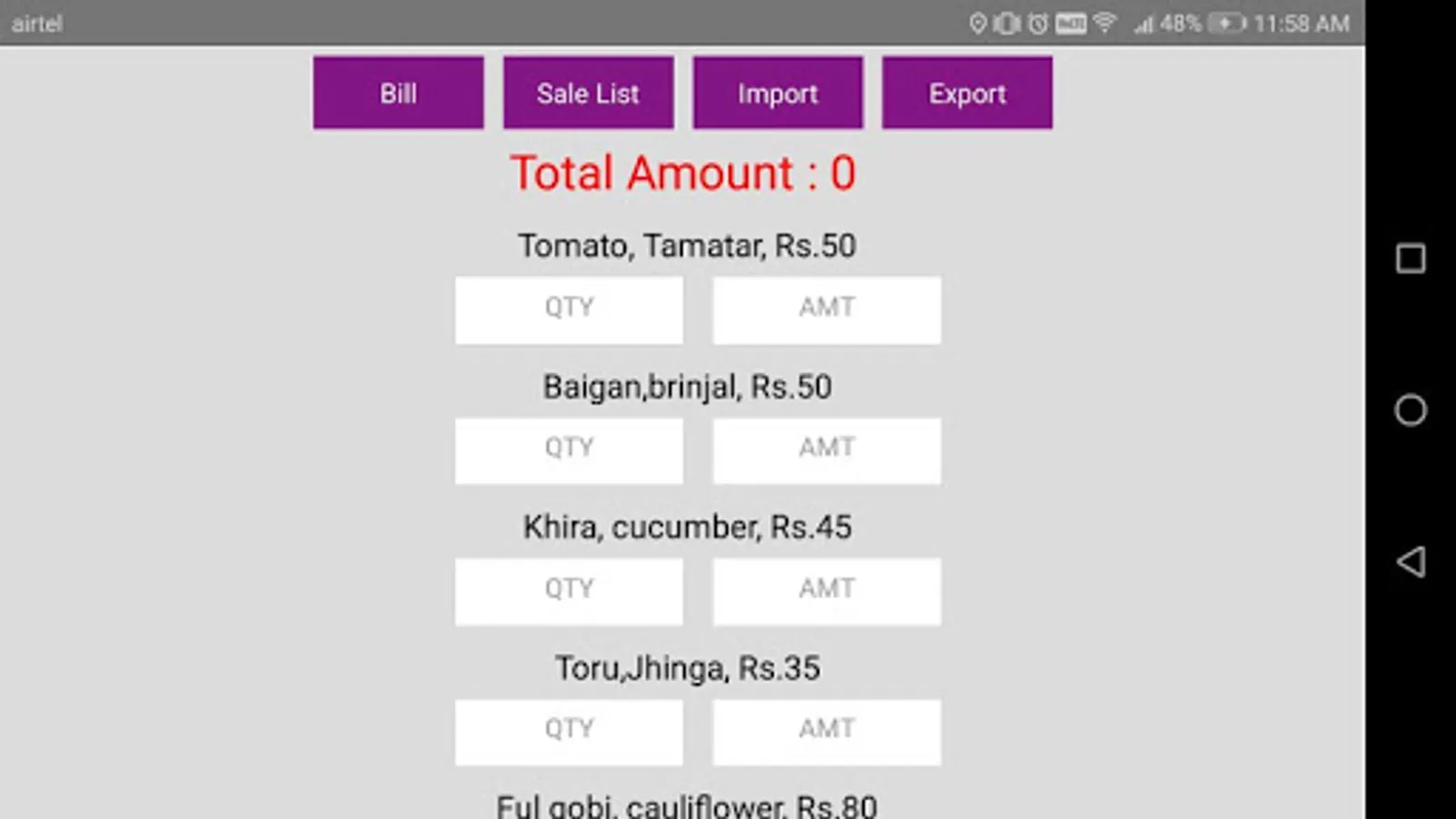
Task: Focus the QTY field for Tomato
Action: click(569, 310)
